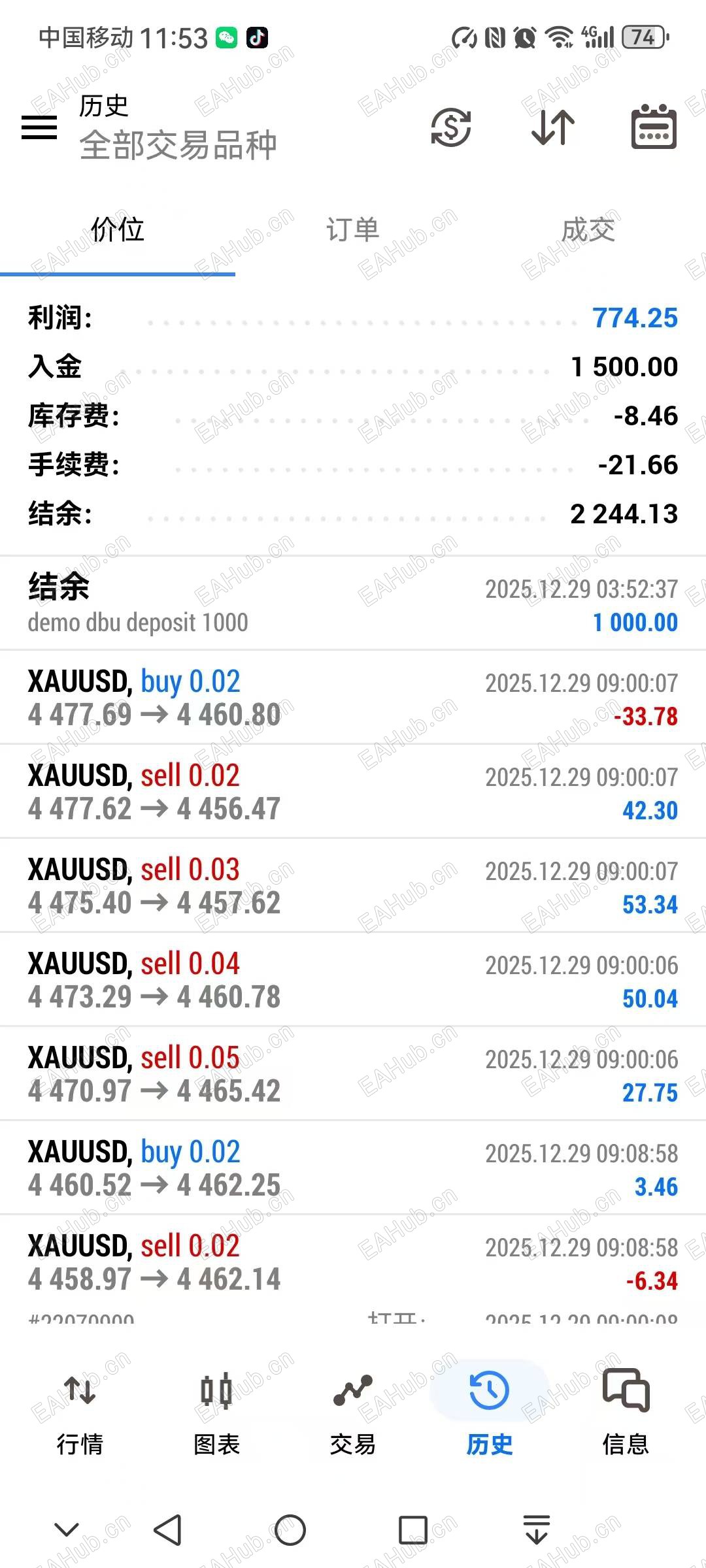
Task: Switch to the 订单 tab
Action: 352,230
